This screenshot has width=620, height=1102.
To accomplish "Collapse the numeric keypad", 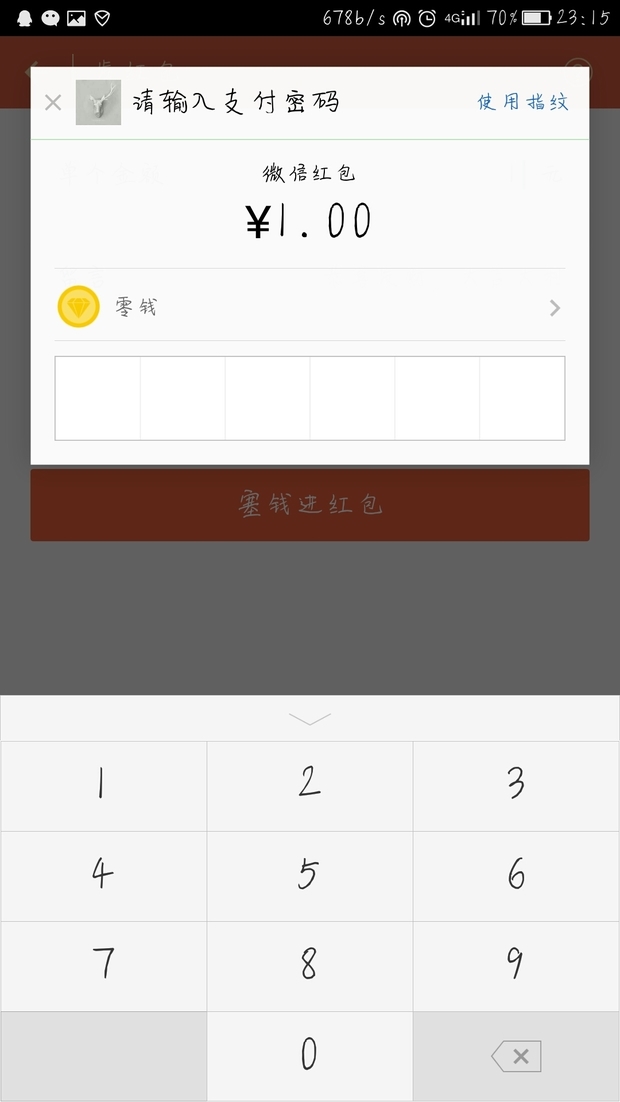I will click(310, 718).
